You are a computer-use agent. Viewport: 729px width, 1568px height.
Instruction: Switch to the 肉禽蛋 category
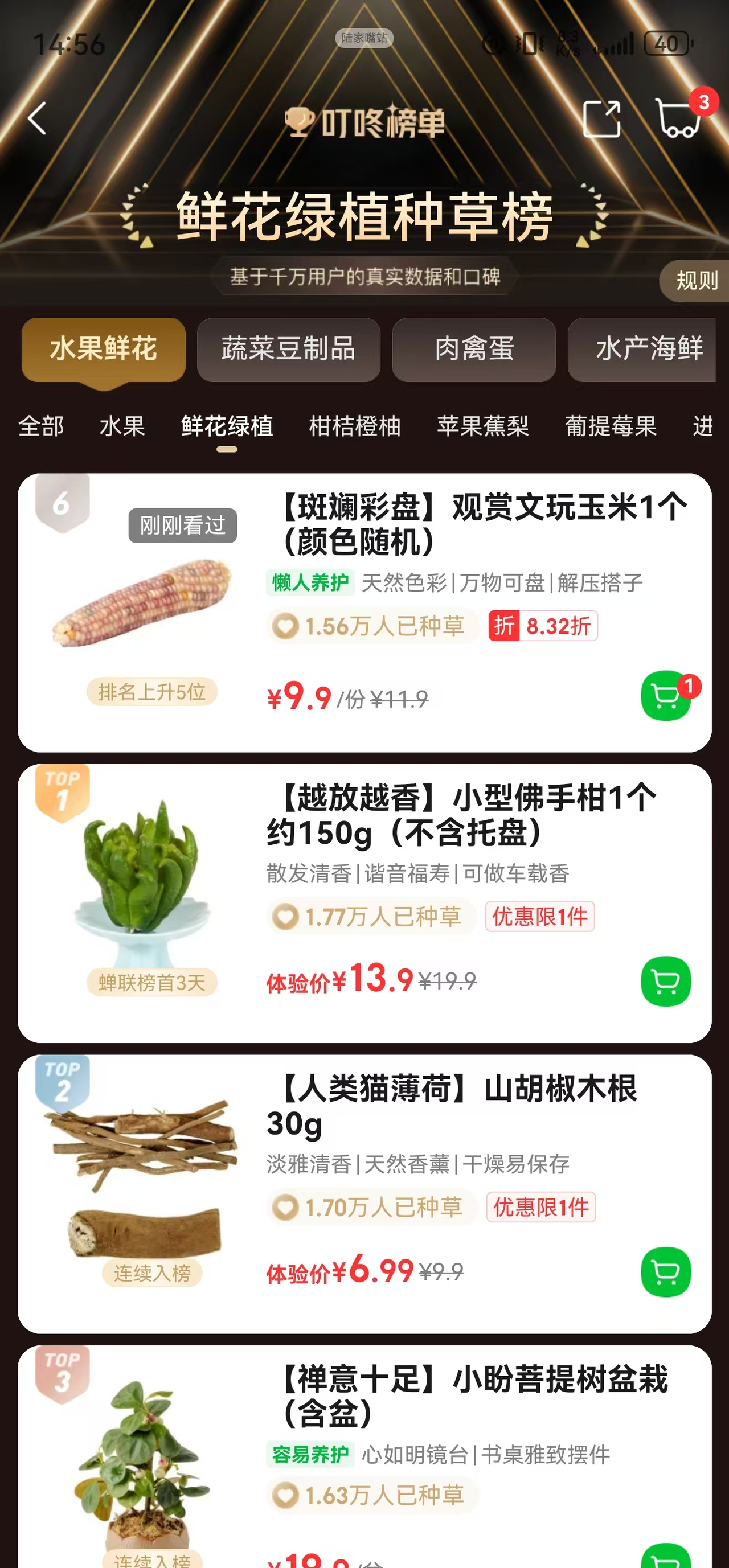tap(474, 350)
